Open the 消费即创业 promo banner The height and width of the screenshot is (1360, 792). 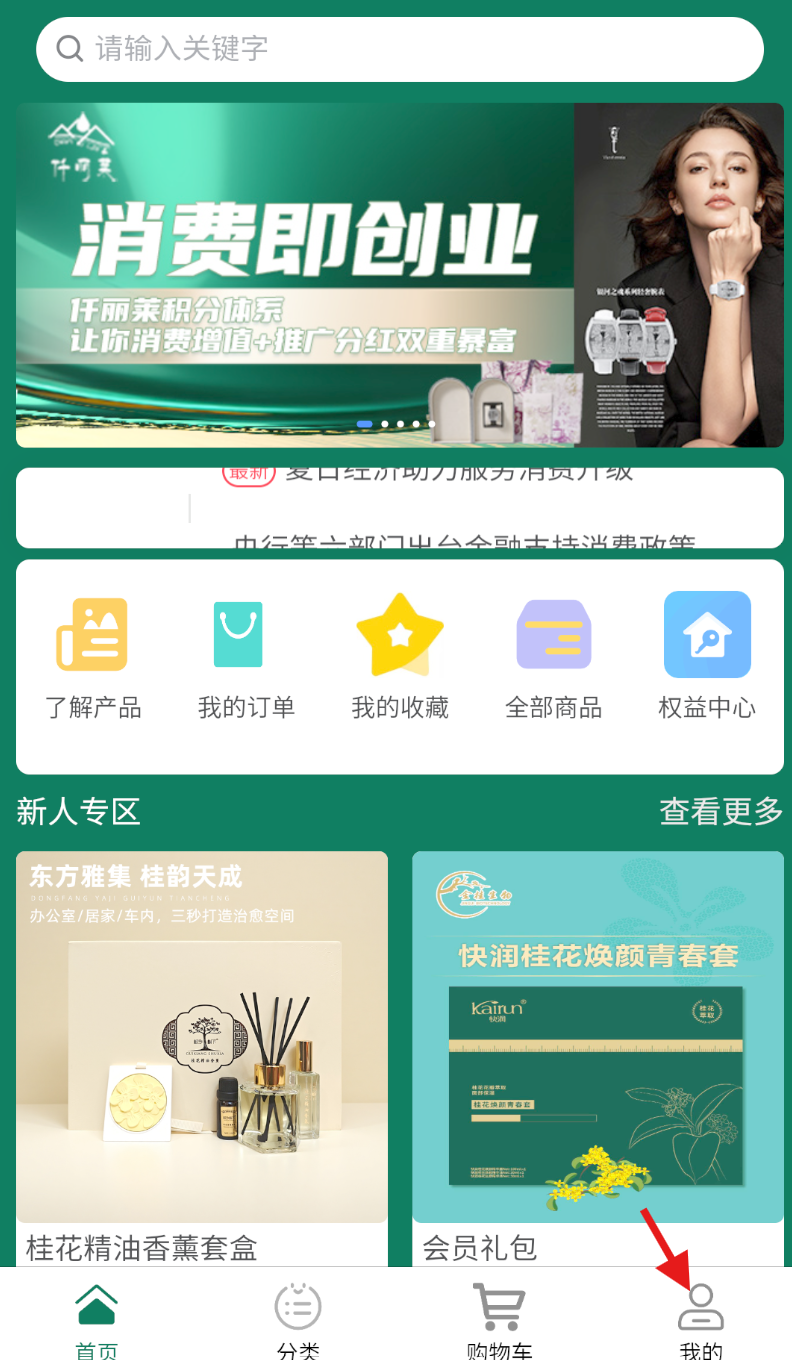point(399,275)
